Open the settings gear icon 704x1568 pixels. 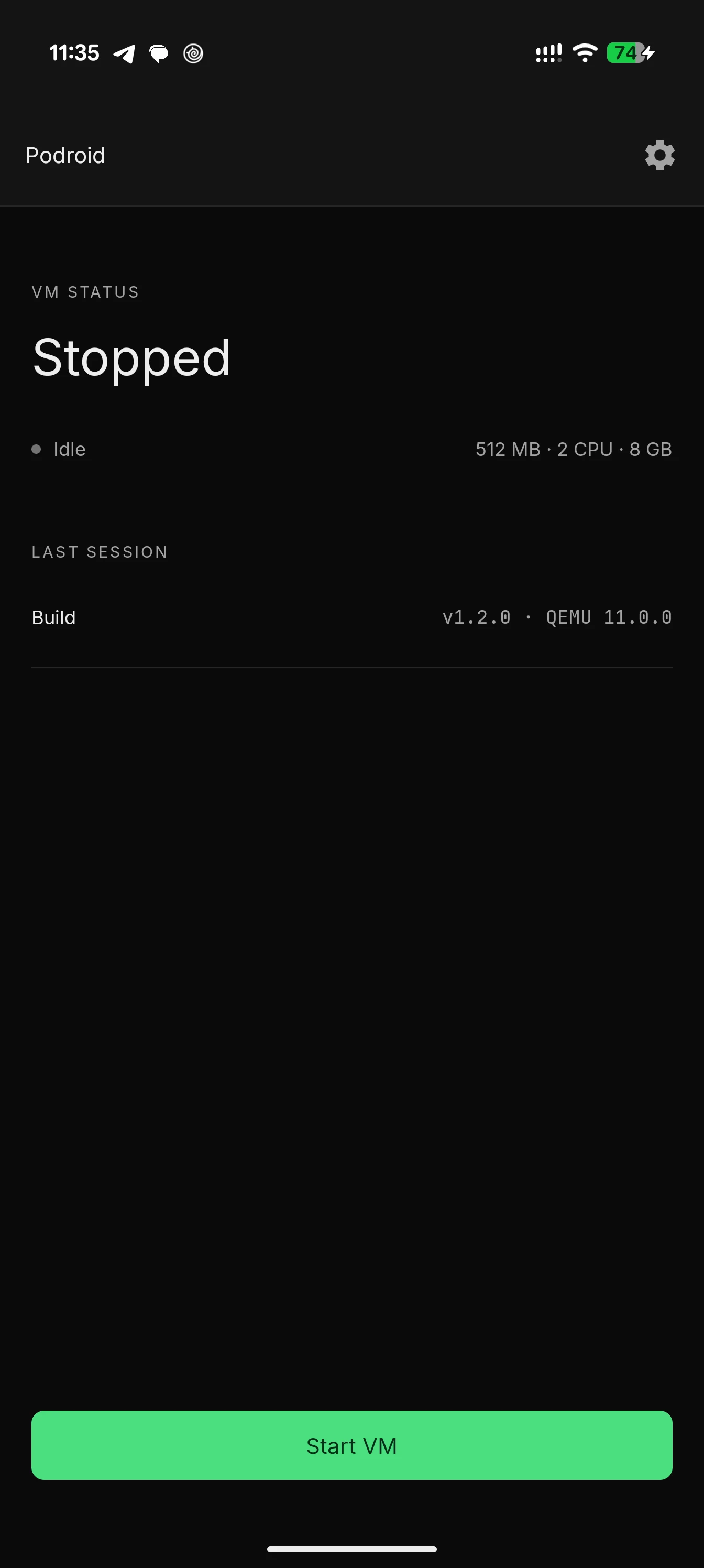pos(659,155)
